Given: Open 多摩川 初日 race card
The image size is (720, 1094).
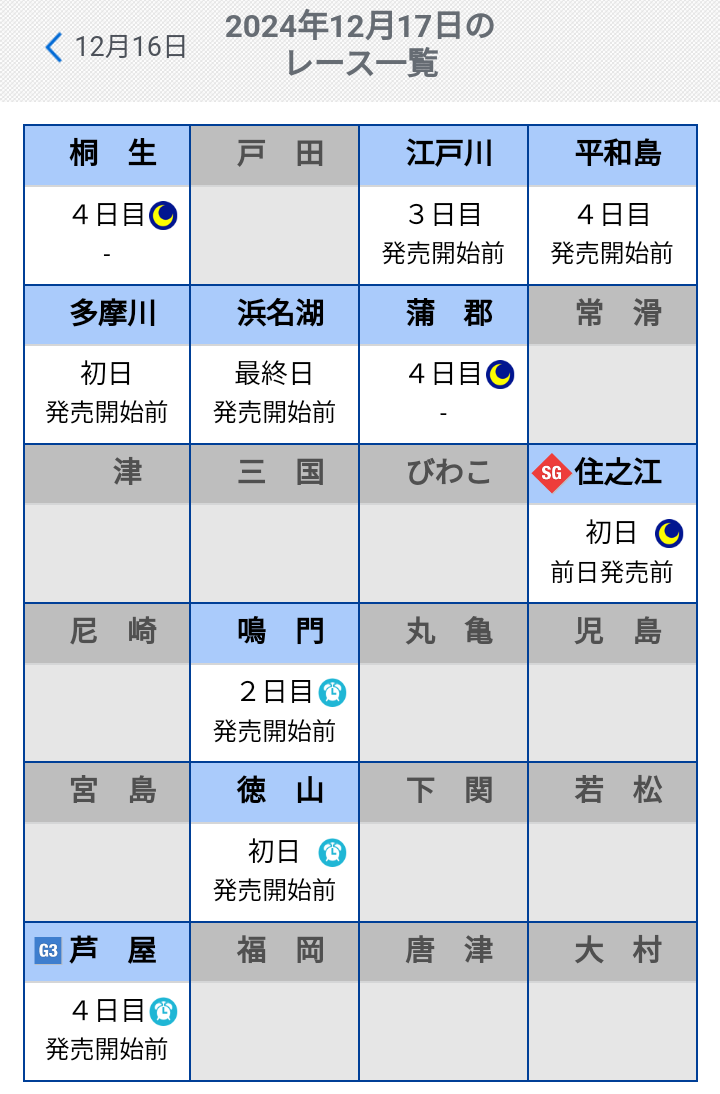Looking at the screenshot, I should point(107,364).
